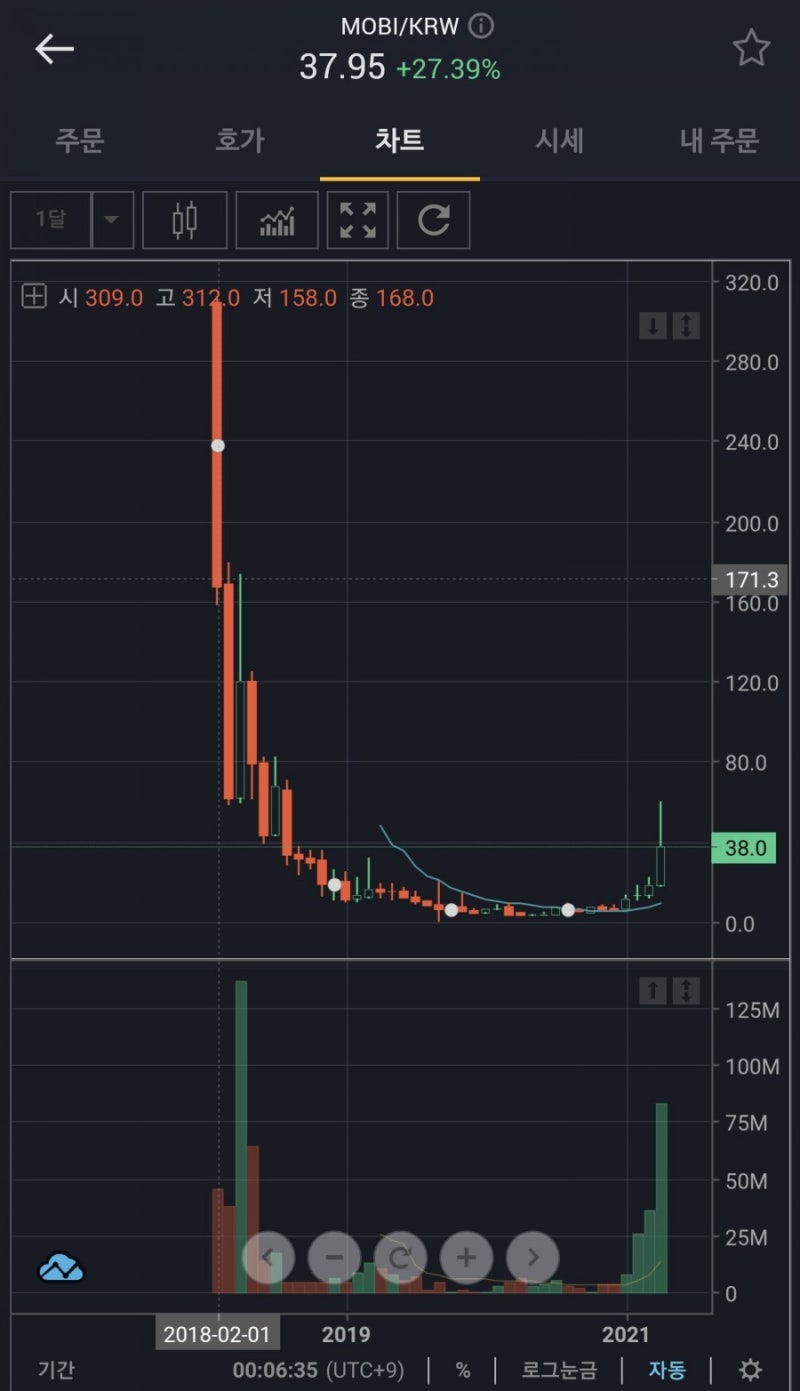Viewport: 800px width, 1391px height.
Task: Zoom in the chart
Action: coord(466,1257)
